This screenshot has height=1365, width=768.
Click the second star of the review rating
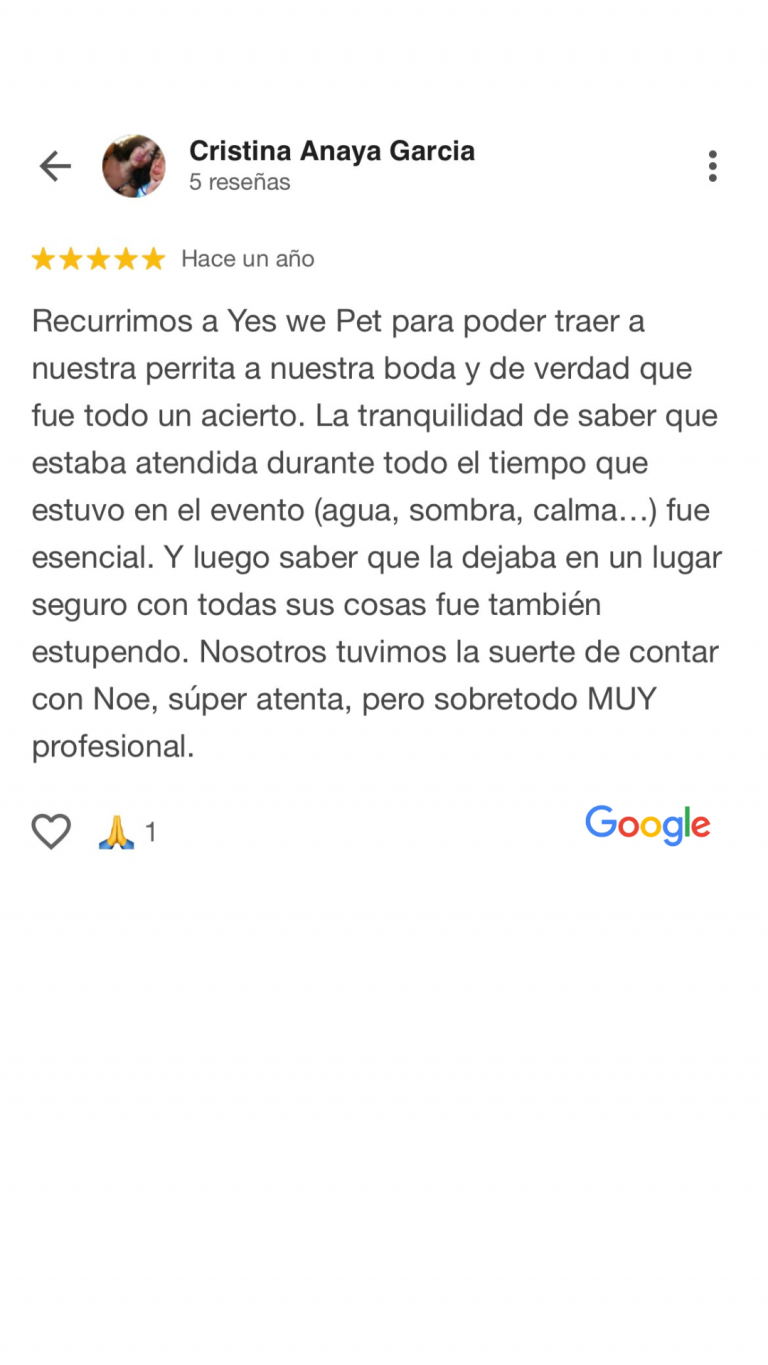tap(71, 258)
